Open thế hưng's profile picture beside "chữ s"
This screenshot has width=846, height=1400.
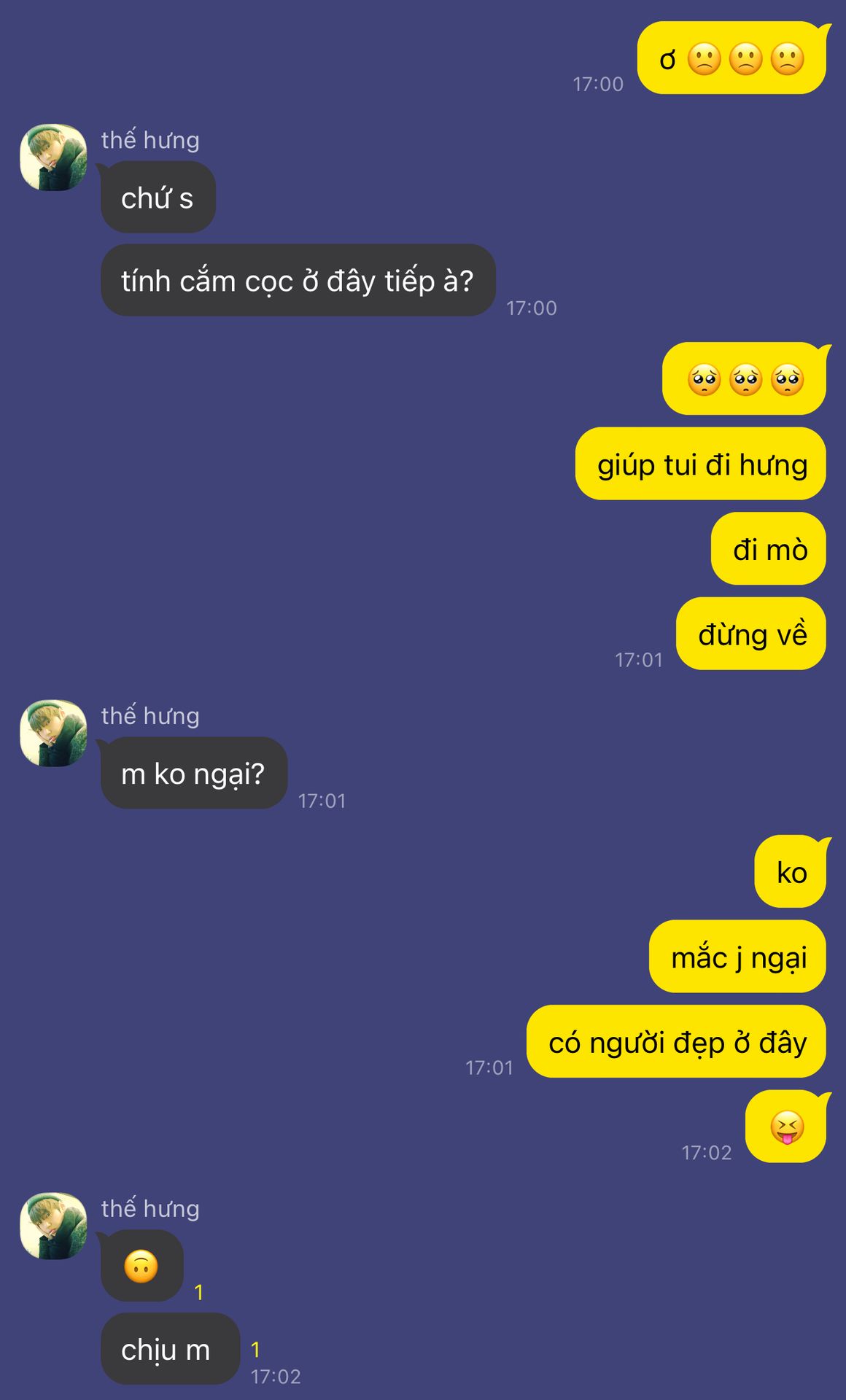(x=53, y=157)
